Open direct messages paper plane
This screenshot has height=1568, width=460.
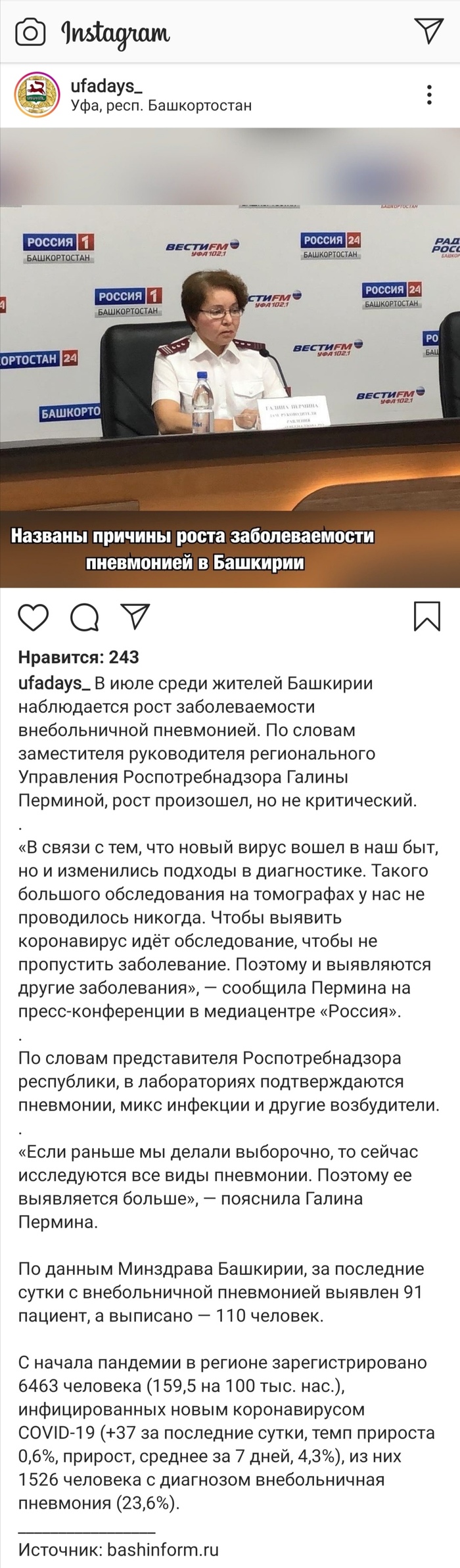(x=428, y=32)
